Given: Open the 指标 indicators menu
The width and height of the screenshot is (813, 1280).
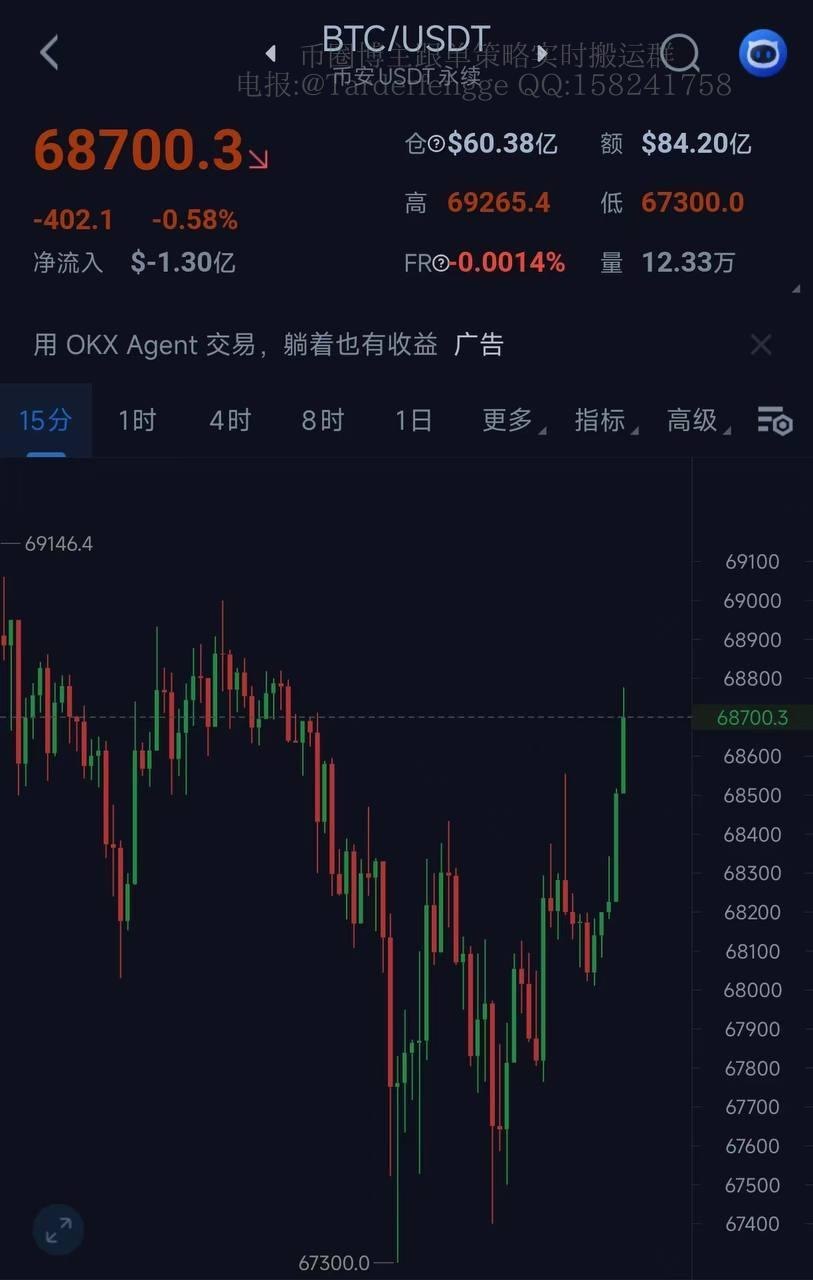Looking at the screenshot, I should click(x=600, y=420).
